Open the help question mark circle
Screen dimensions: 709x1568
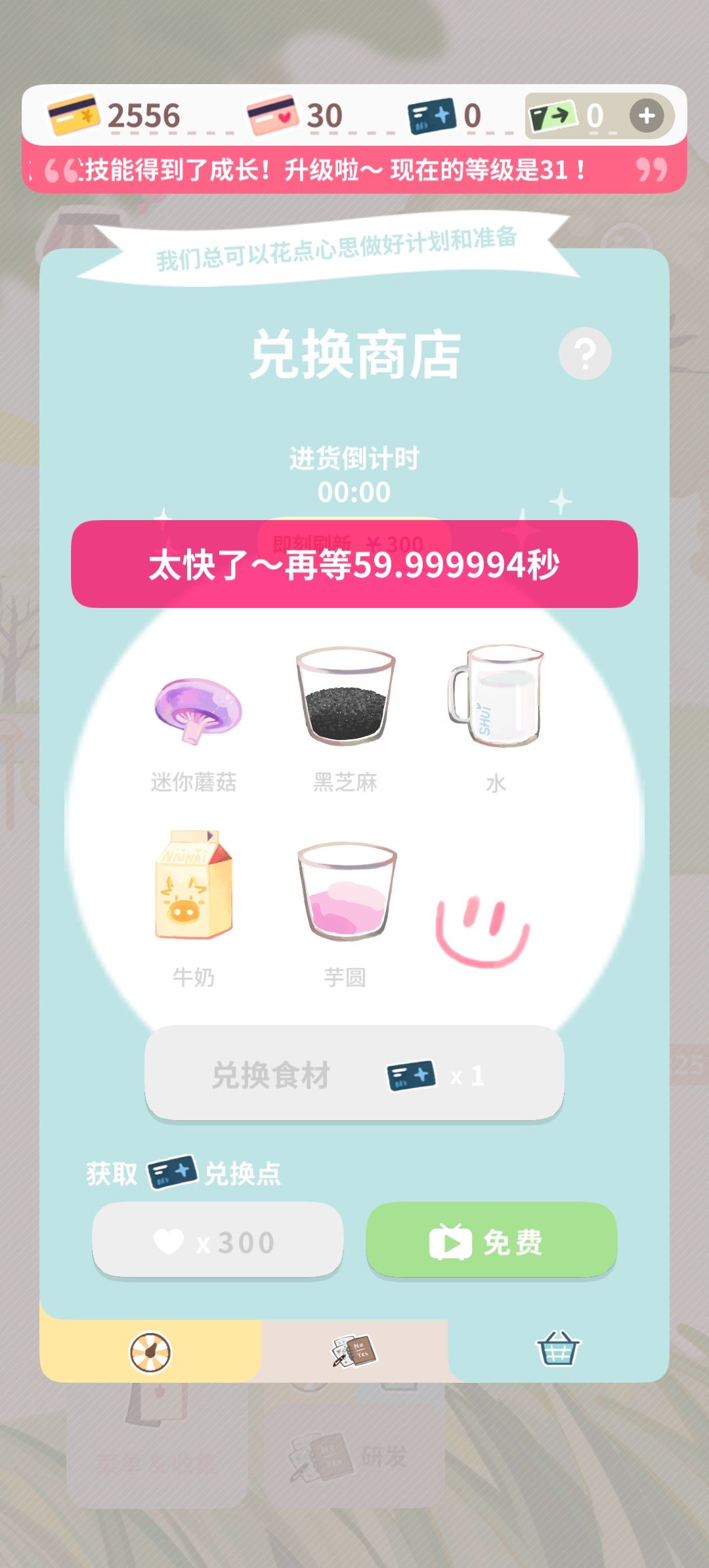(x=586, y=353)
